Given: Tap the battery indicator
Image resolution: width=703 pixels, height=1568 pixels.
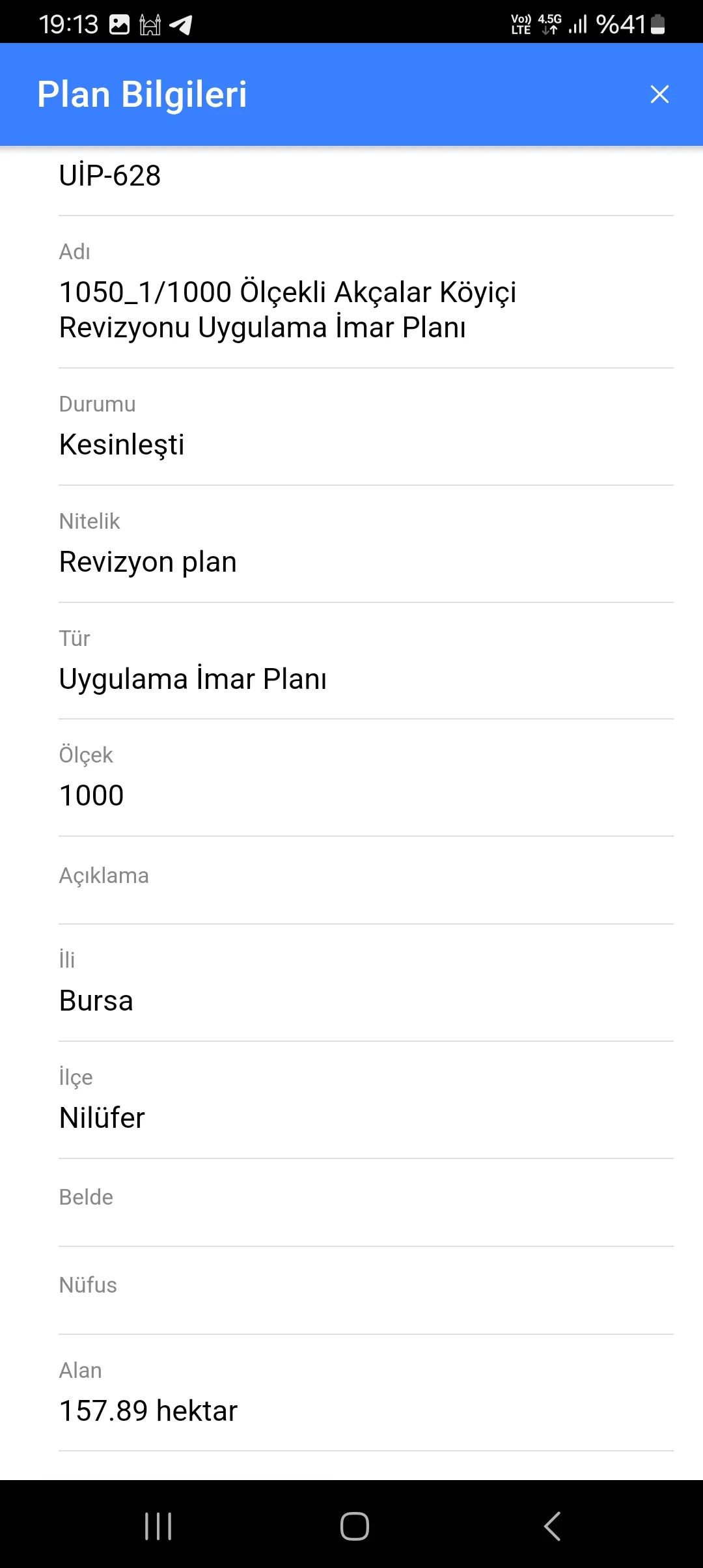Looking at the screenshot, I should coord(657,25).
